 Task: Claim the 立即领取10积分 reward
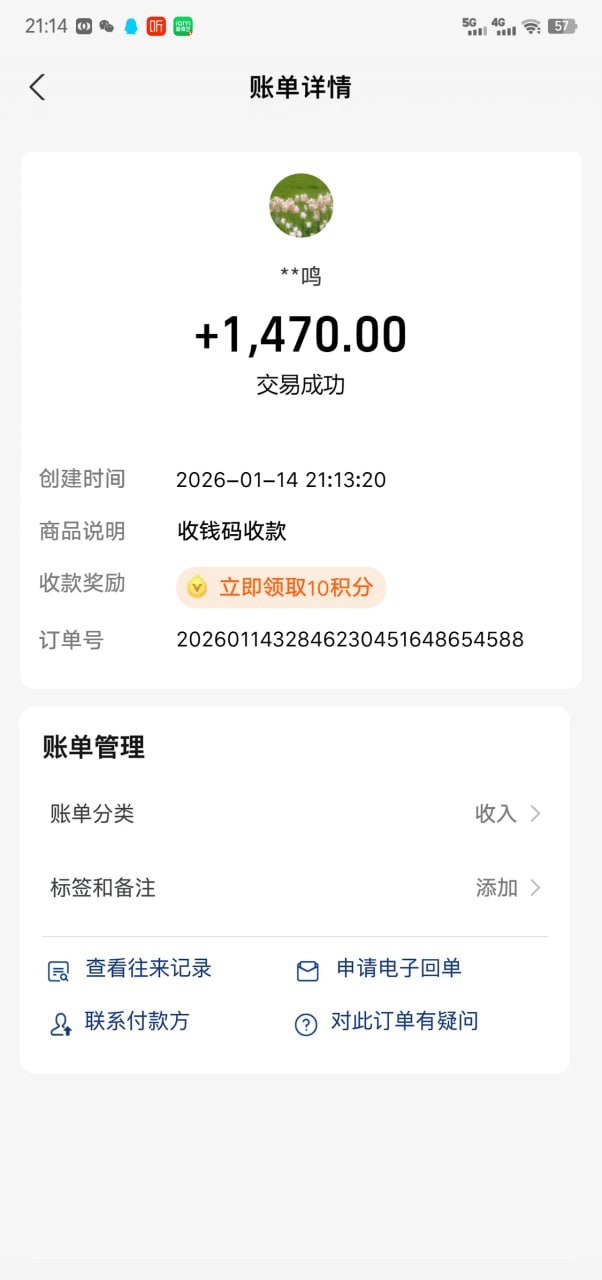[x=281, y=588]
